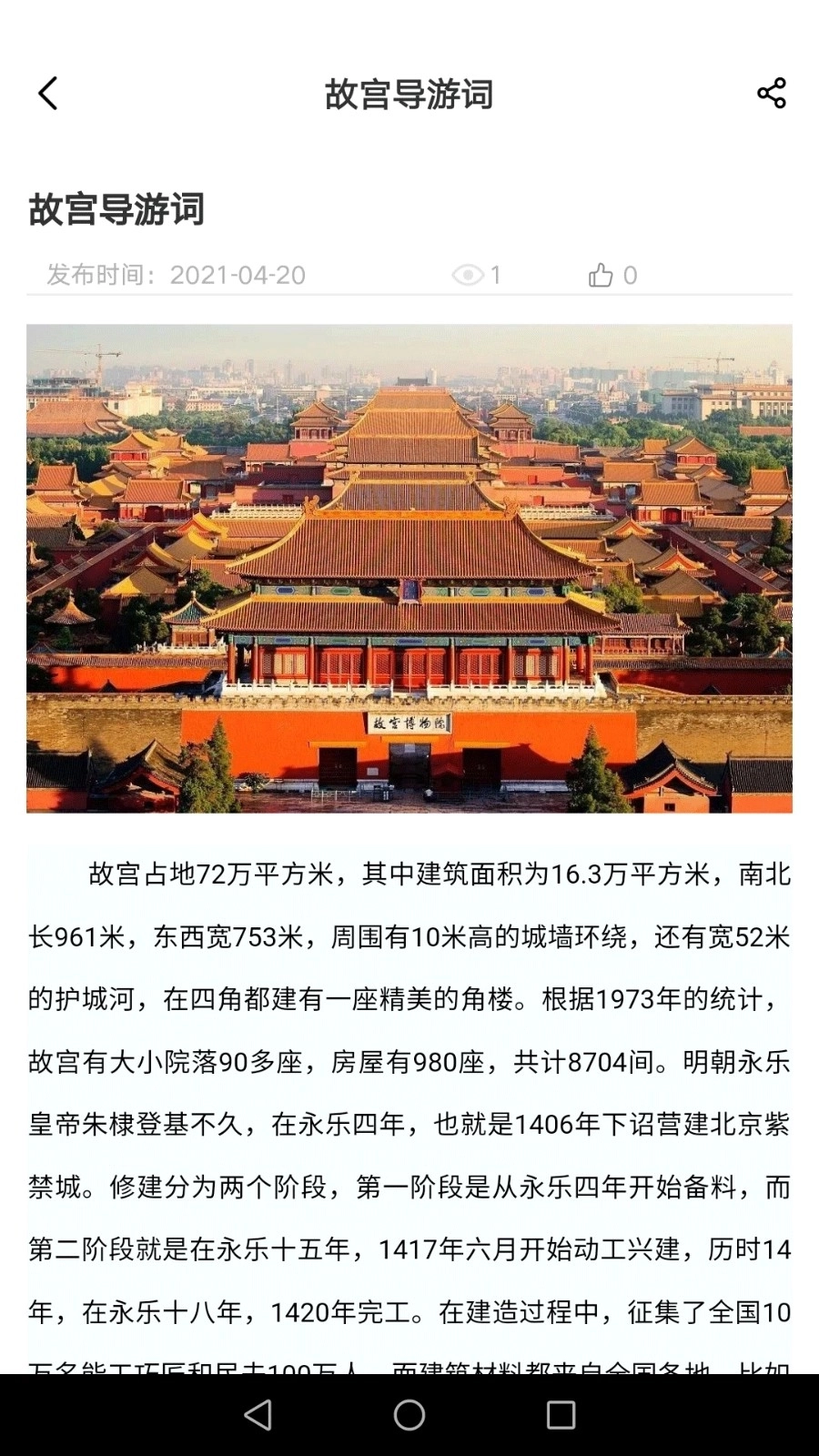Select the header title 故宫导游词
The image size is (819, 1456).
point(409,94)
